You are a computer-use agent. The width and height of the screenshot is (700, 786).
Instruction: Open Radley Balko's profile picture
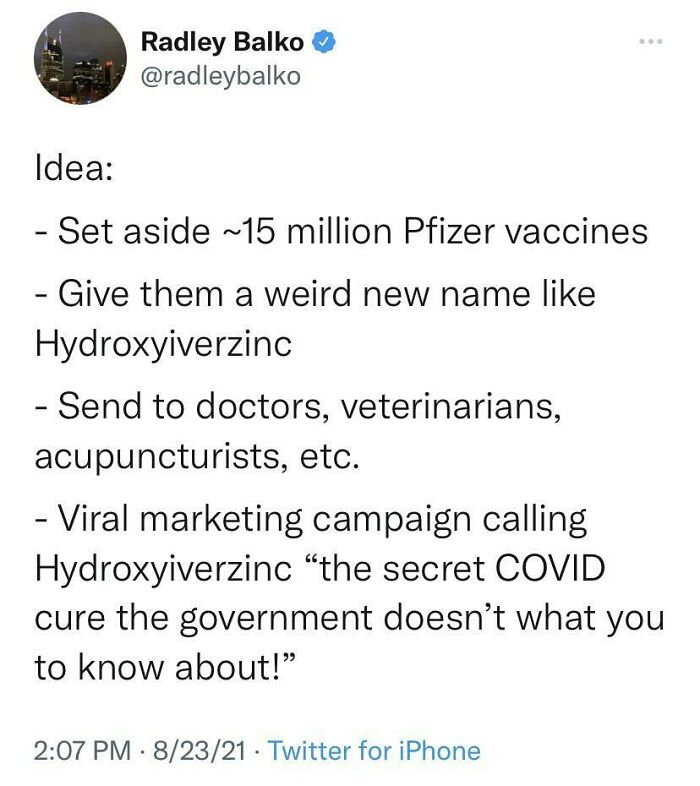pos(78,61)
